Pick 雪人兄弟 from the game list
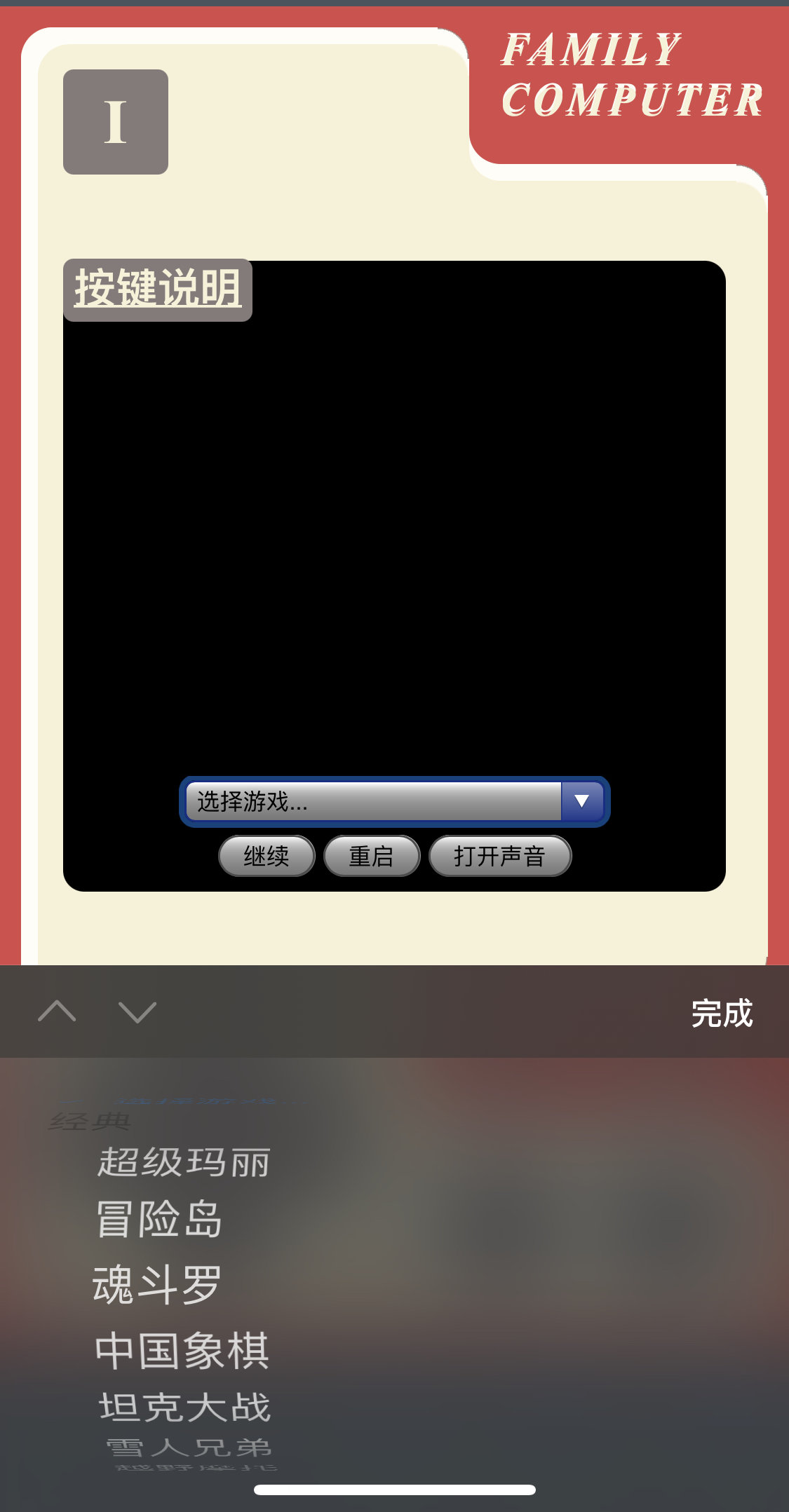789x1512 pixels. pyautogui.click(x=189, y=1448)
